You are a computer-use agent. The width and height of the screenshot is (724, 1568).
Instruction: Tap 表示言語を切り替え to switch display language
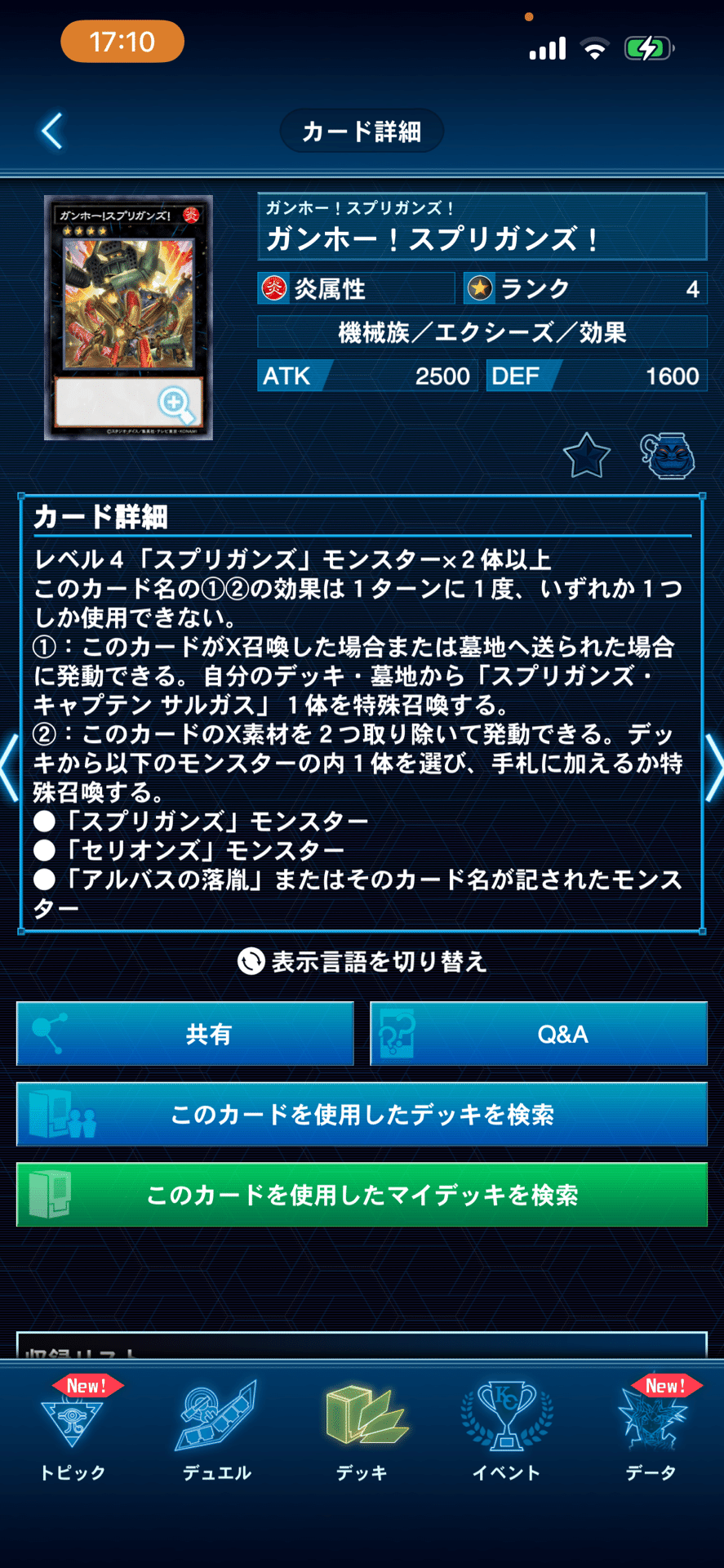pos(362,962)
